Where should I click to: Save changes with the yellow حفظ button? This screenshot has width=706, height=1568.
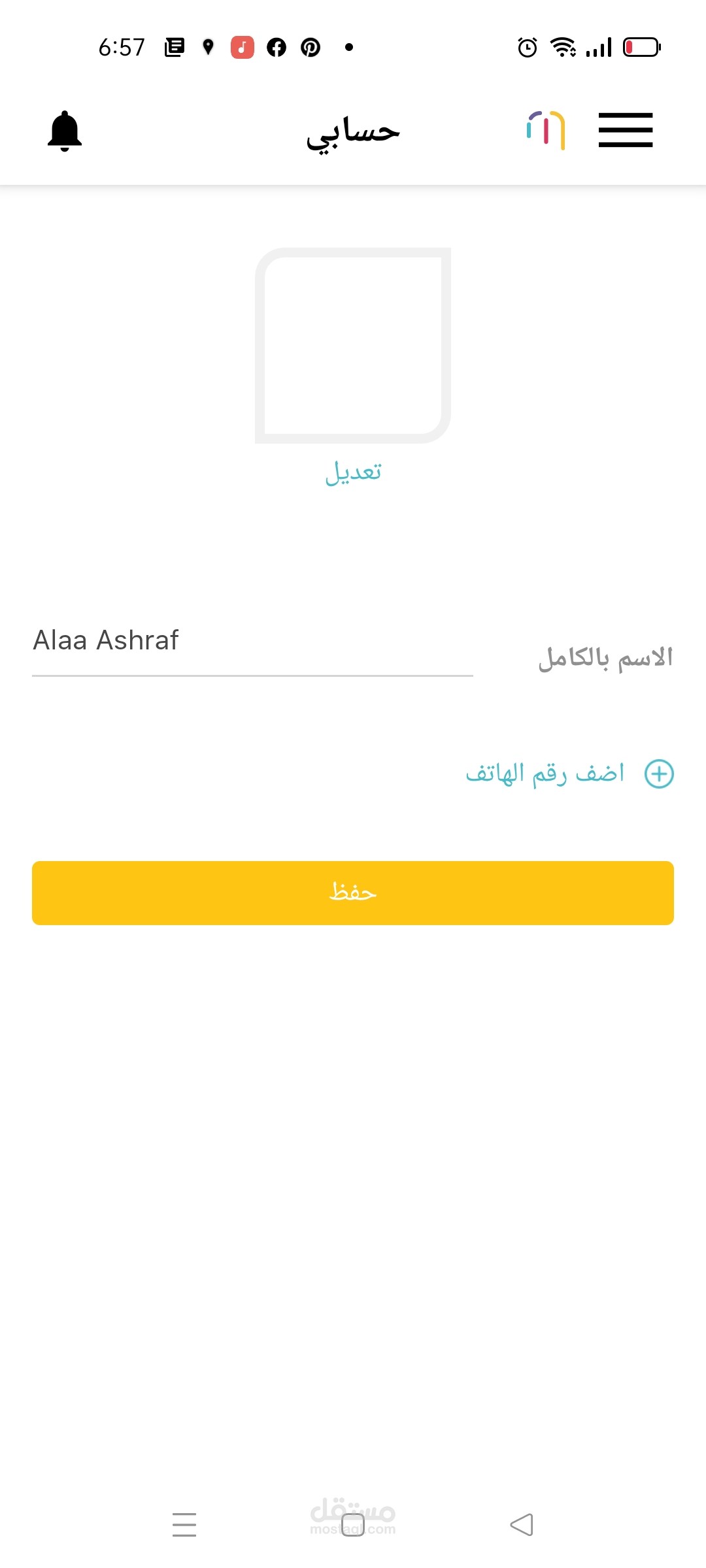coord(353,893)
